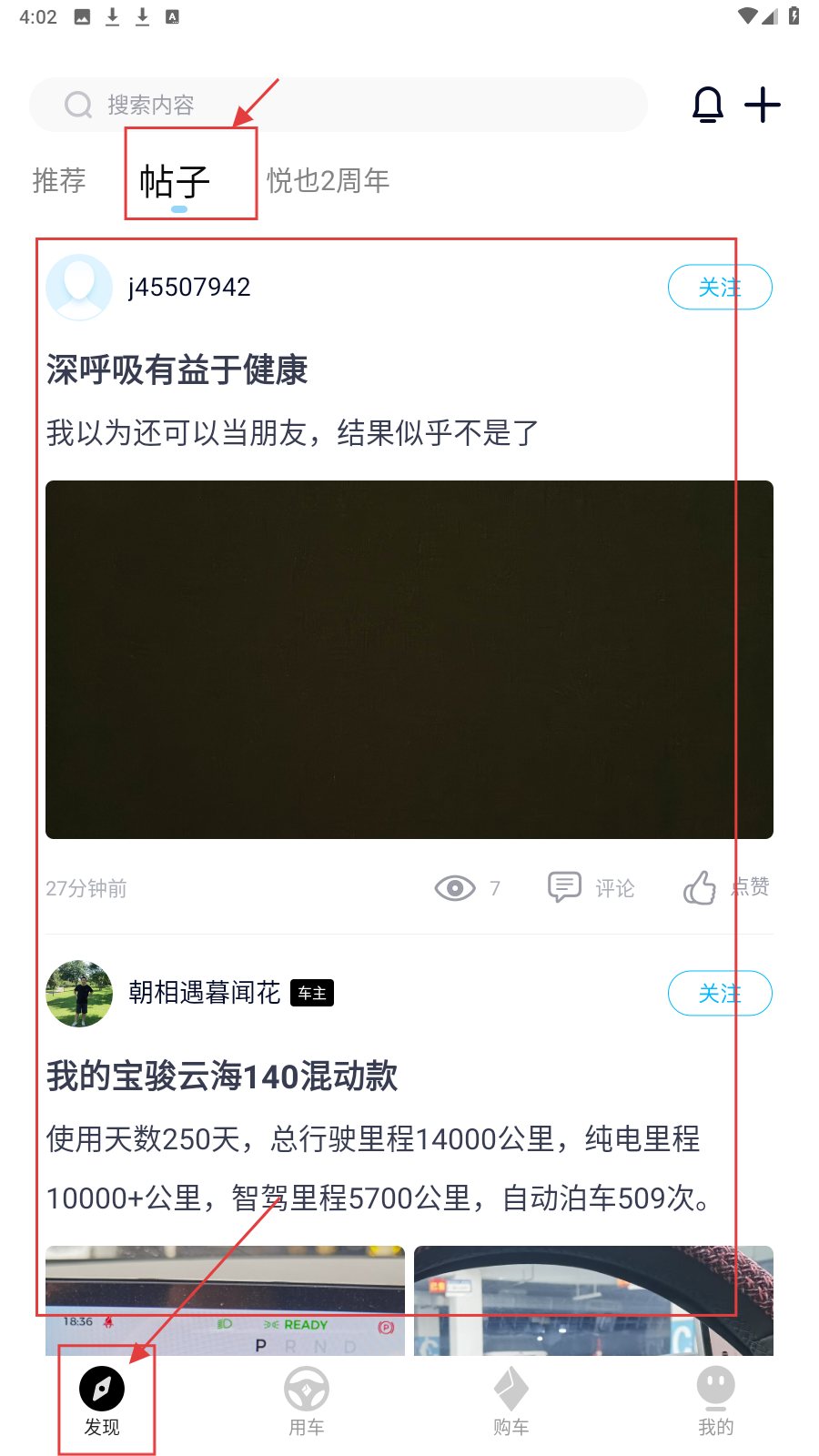The height and width of the screenshot is (1456, 819).
Task: Open the 搜索内容 search box
Action: point(337,105)
